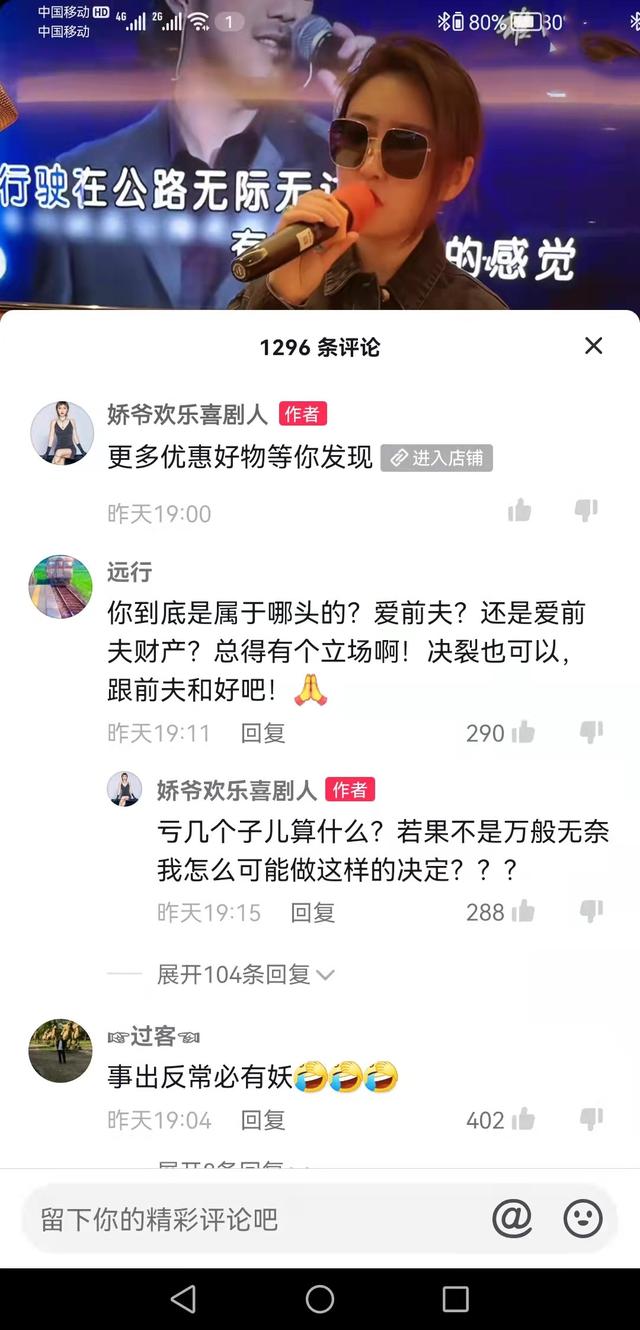Close the comments panel
The height and width of the screenshot is (1330, 640).
[593, 346]
